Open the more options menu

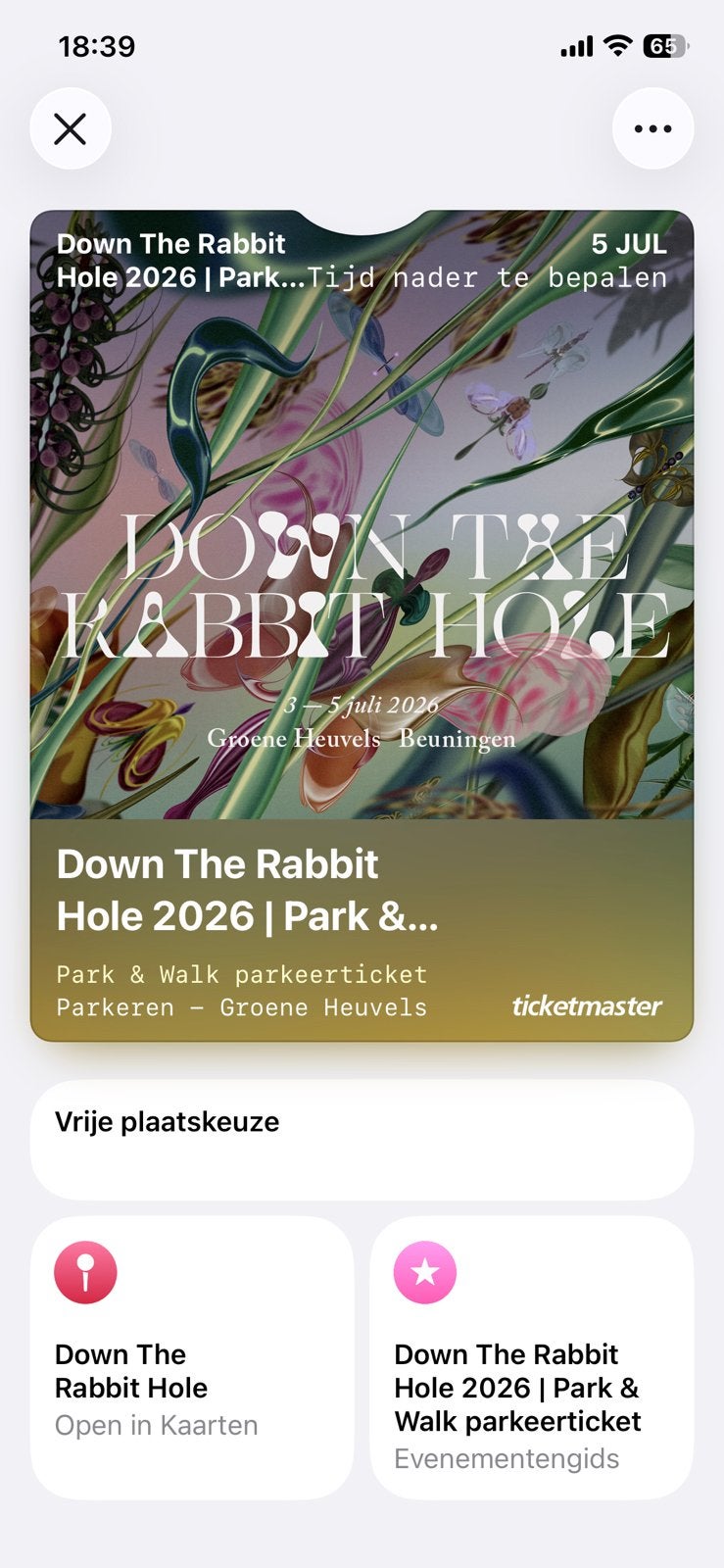(652, 128)
